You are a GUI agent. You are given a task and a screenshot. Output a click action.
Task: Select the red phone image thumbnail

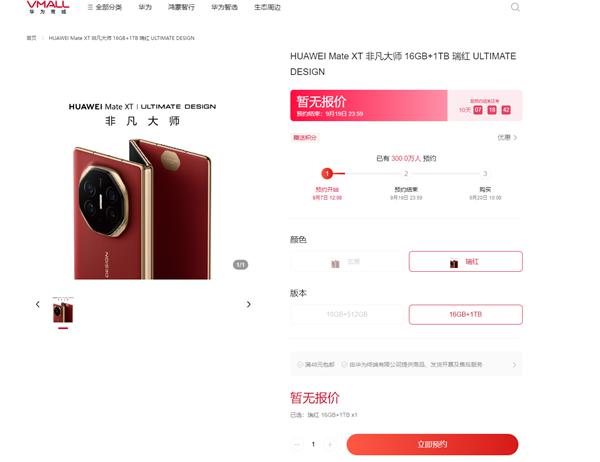[x=63, y=309]
